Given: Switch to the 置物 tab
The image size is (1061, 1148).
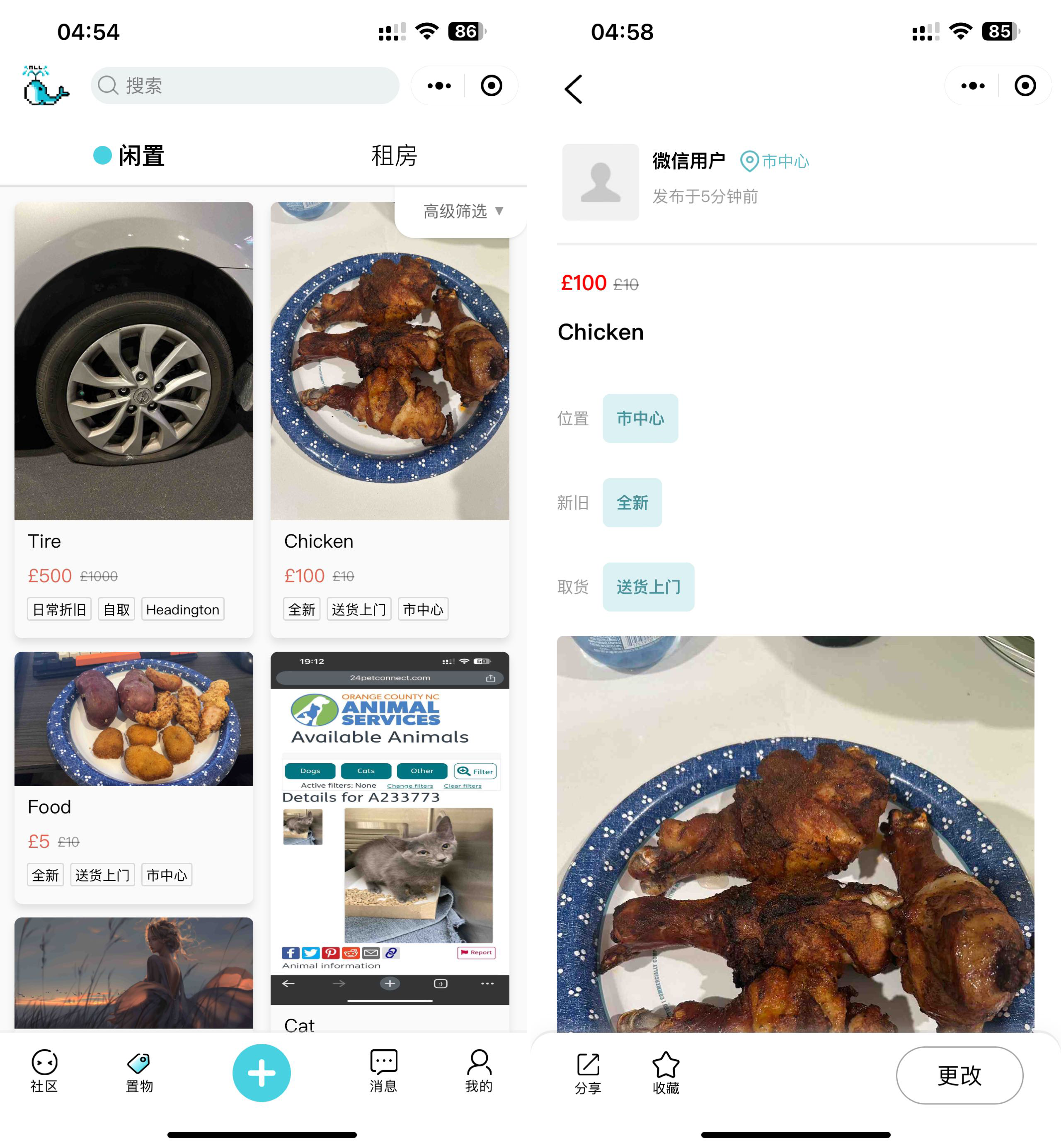Looking at the screenshot, I should [139, 1071].
